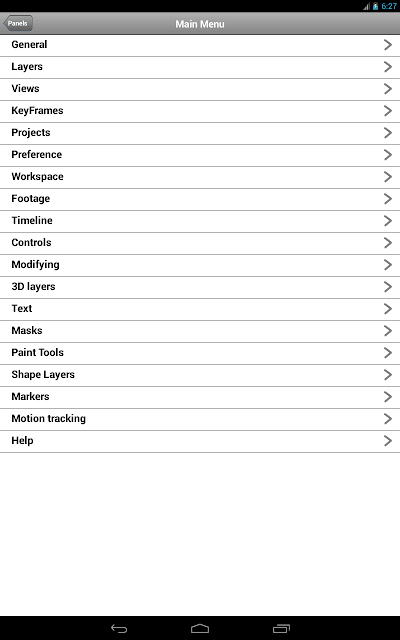Open the Workspace section
The height and width of the screenshot is (640, 400).
(x=200, y=178)
